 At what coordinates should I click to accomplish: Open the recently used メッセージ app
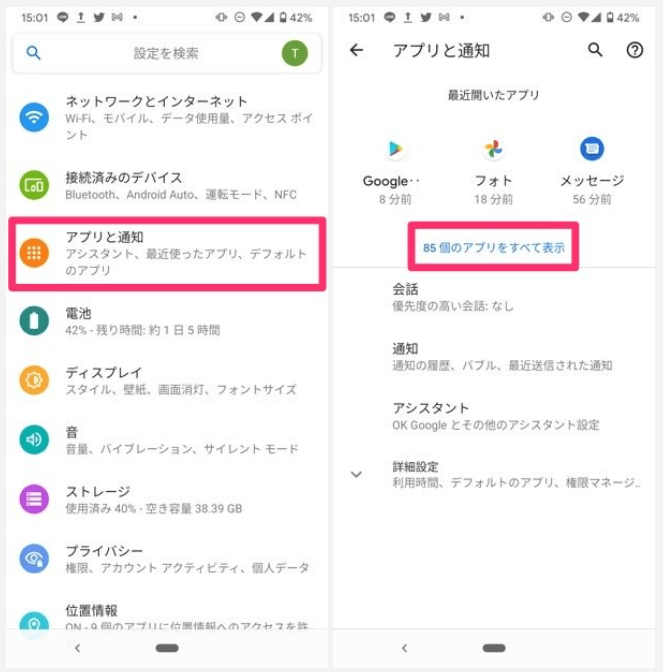point(592,171)
